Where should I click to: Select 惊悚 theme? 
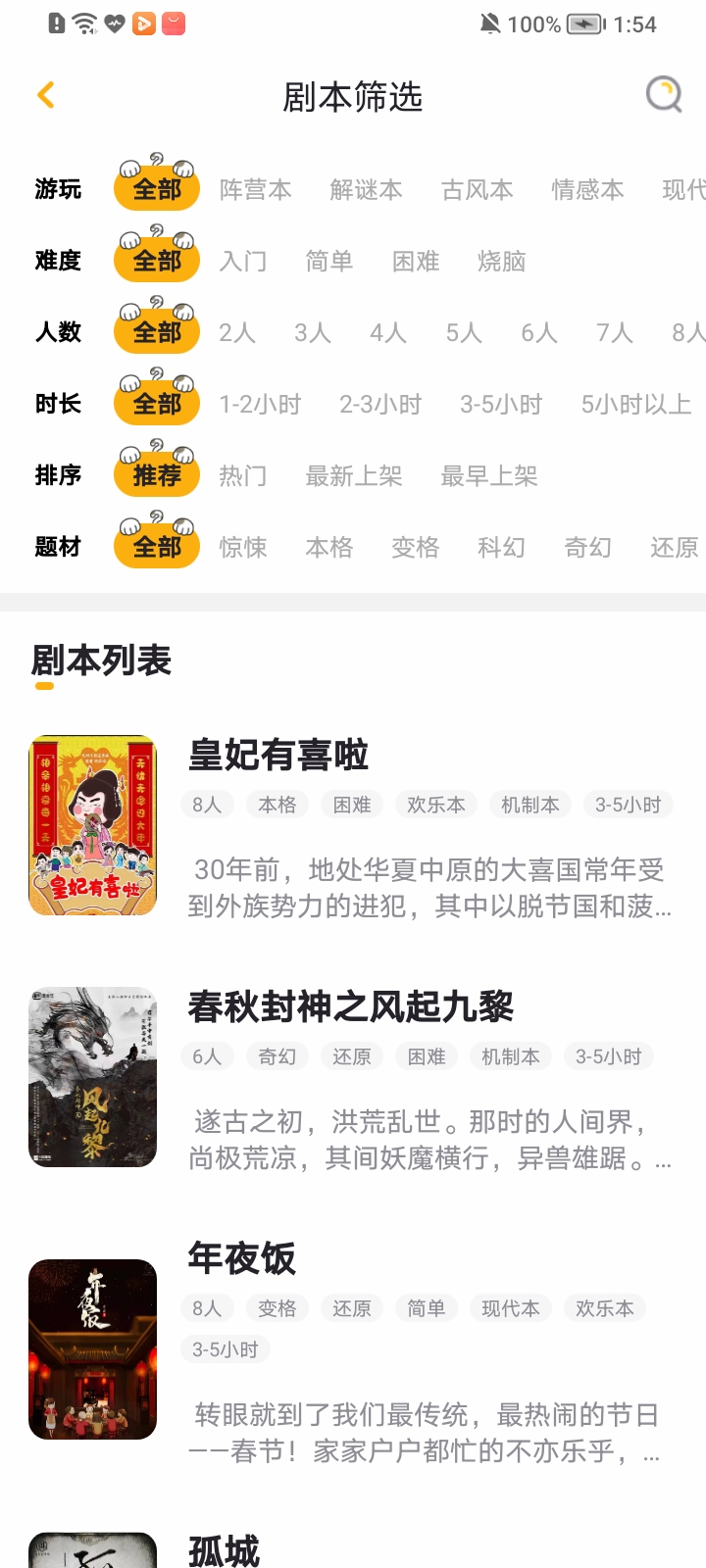coord(242,547)
